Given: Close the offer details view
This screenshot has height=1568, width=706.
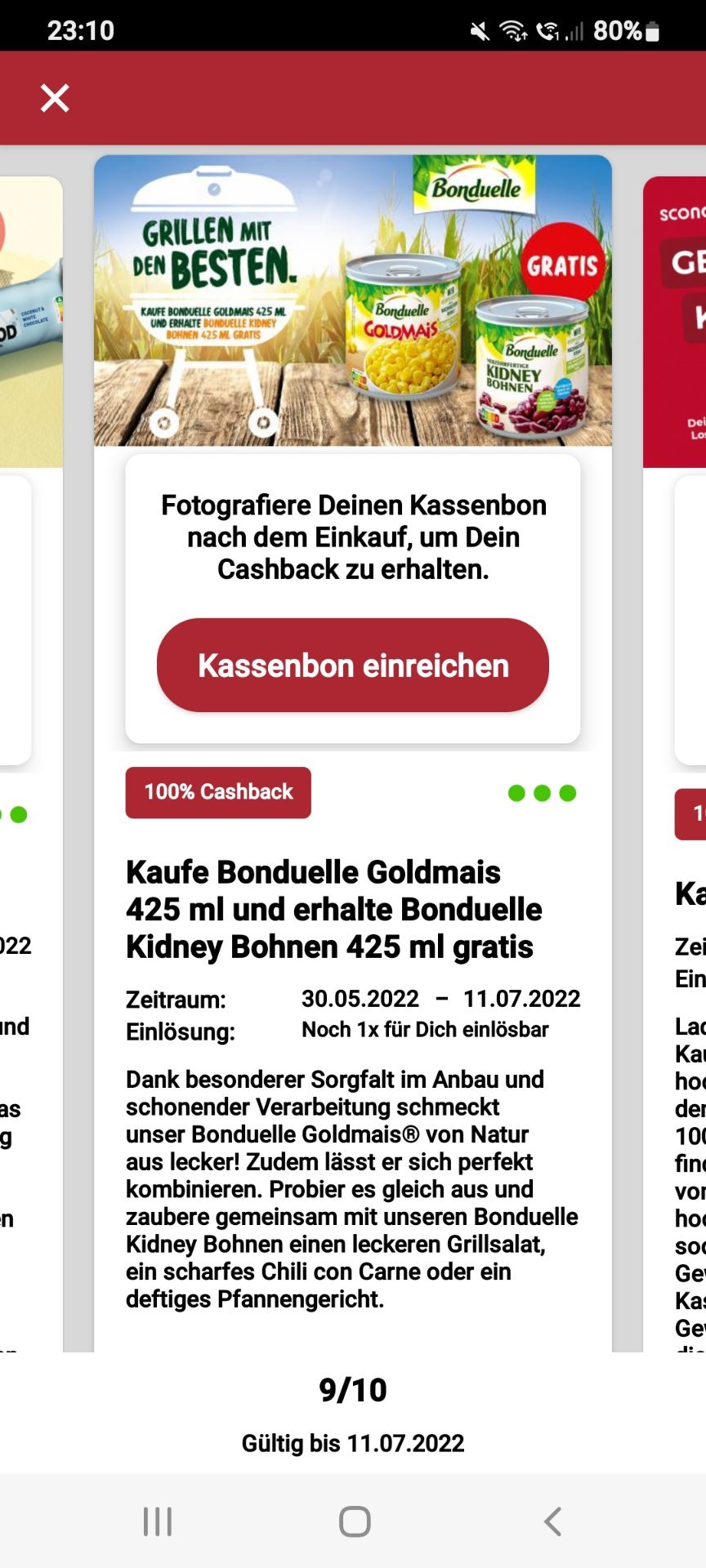Looking at the screenshot, I should tap(55, 98).
